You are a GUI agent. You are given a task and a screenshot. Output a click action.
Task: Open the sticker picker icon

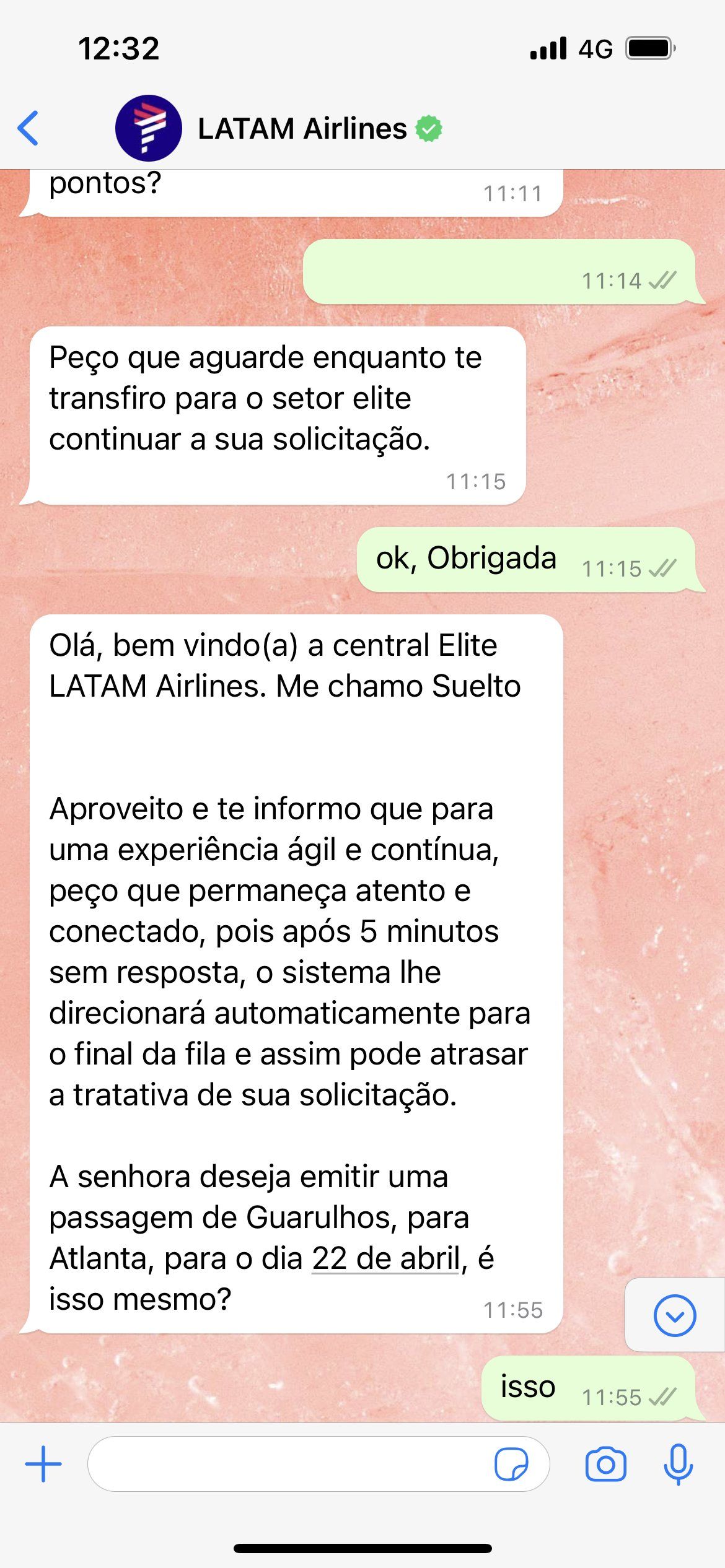[x=511, y=1464]
